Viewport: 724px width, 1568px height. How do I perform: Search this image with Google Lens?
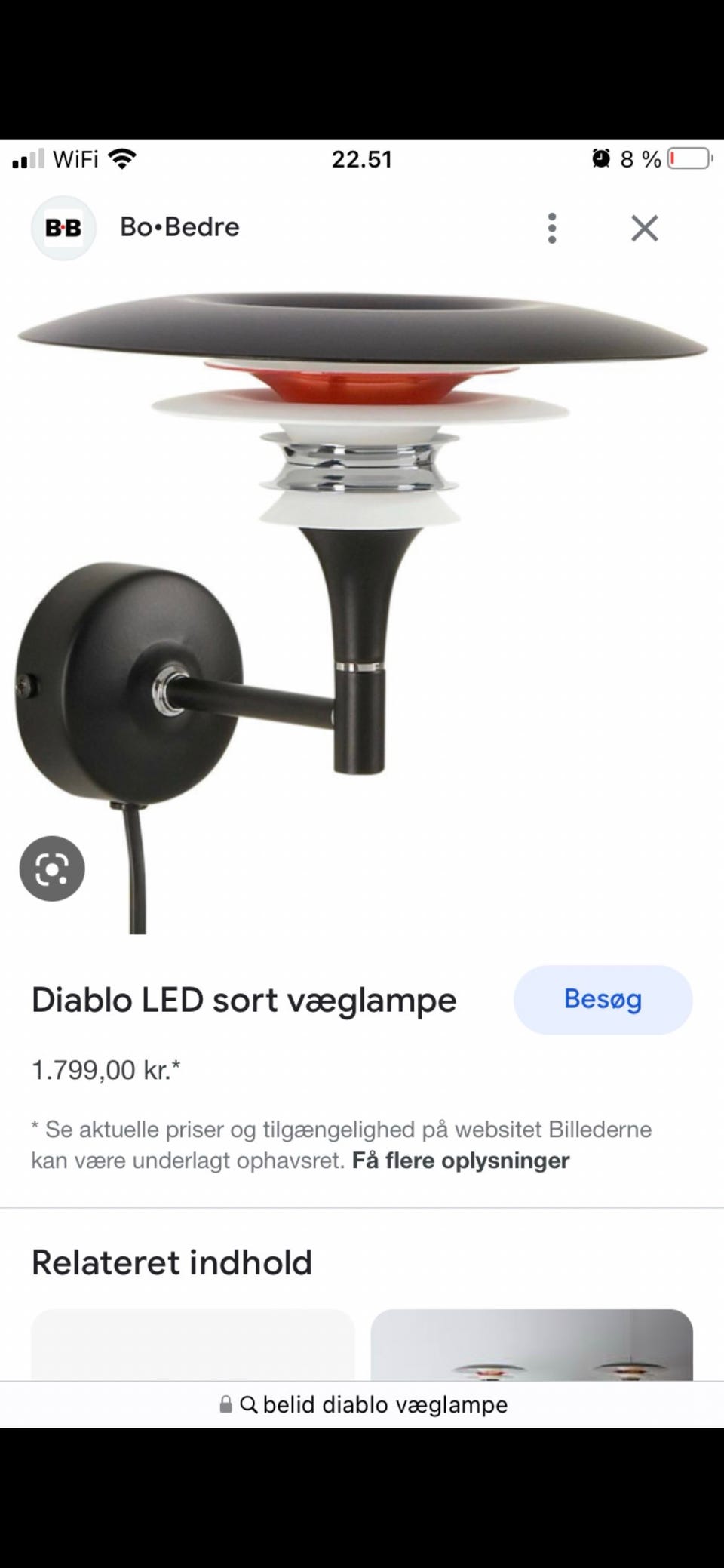(52, 869)
